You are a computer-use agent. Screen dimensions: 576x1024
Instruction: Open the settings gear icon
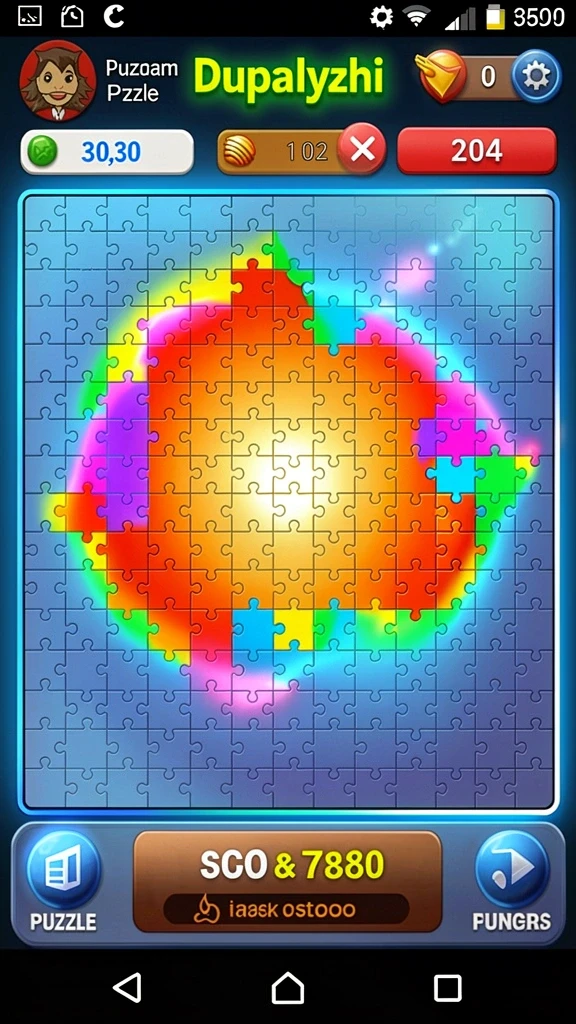tap(536, 77)
